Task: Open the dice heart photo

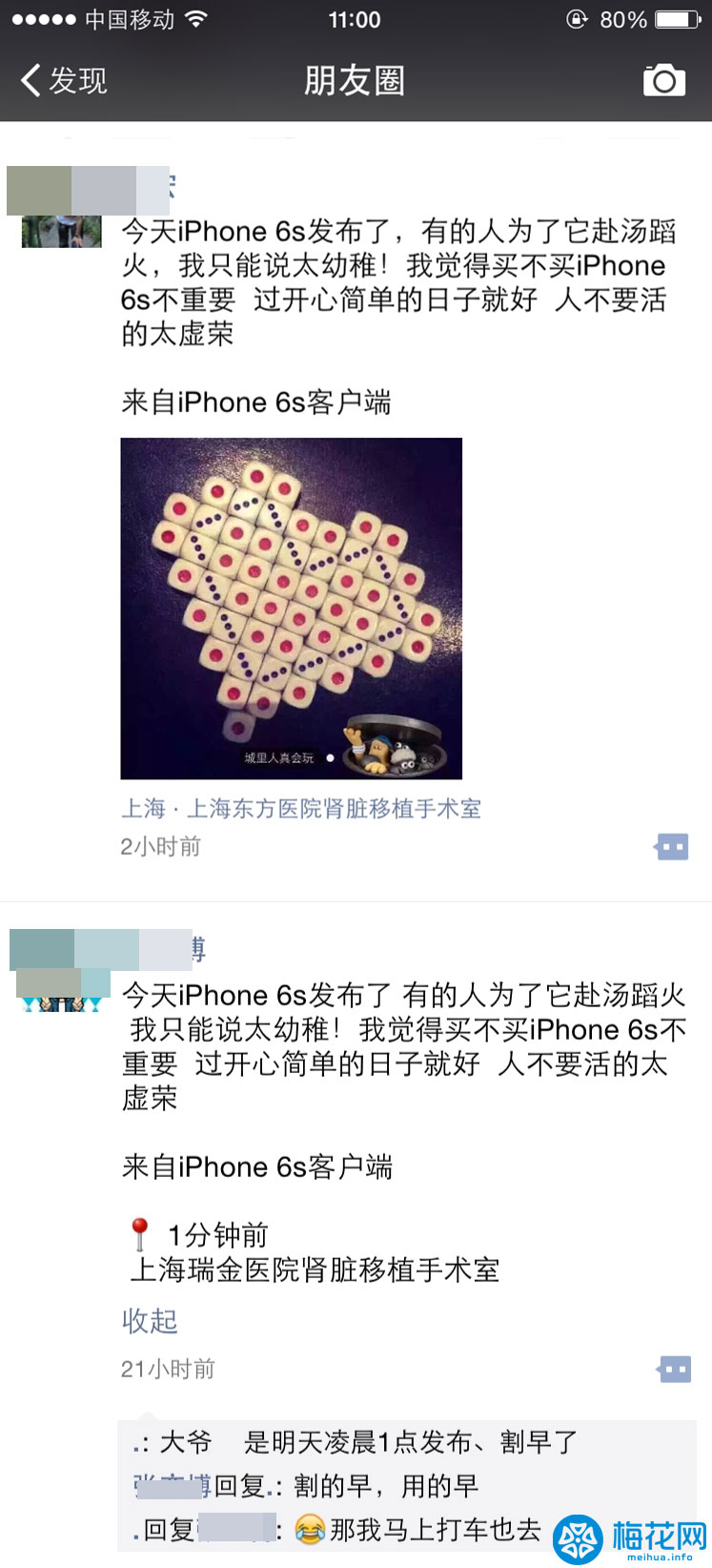Action: click(x=291, y=609)
